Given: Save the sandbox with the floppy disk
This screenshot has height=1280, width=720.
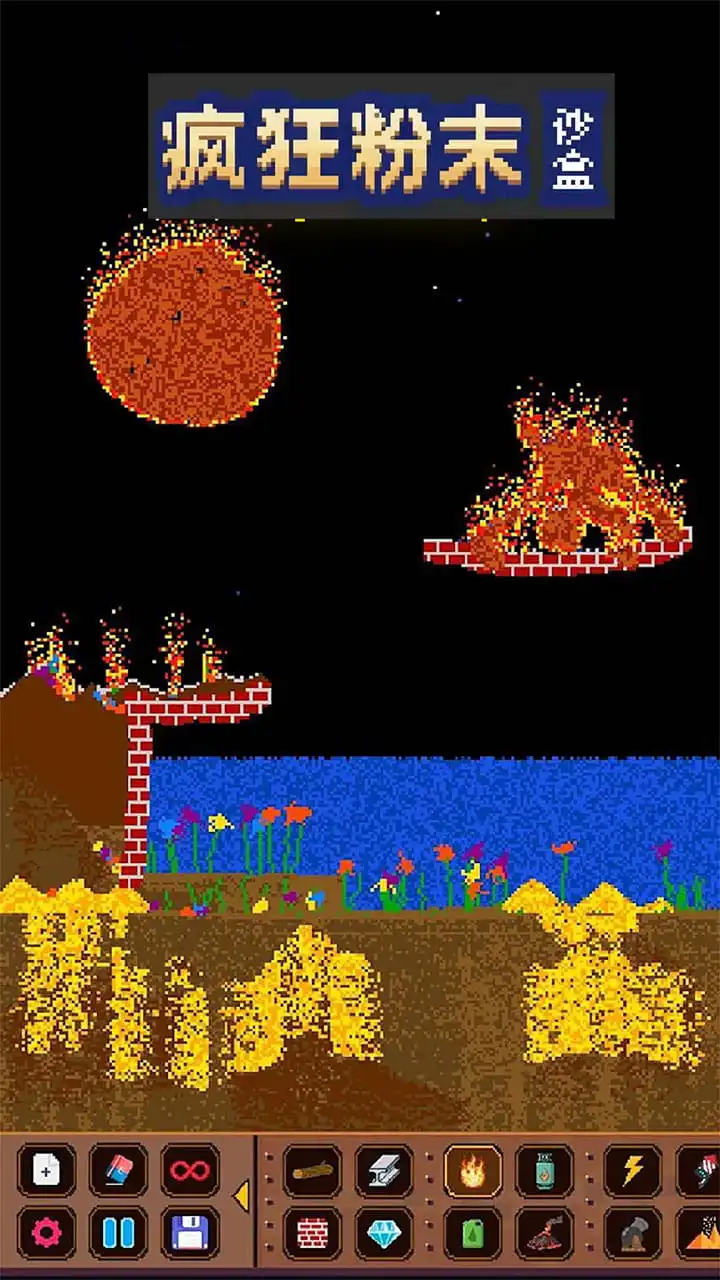Looking at the screenshot, I should click(190, 1232).
